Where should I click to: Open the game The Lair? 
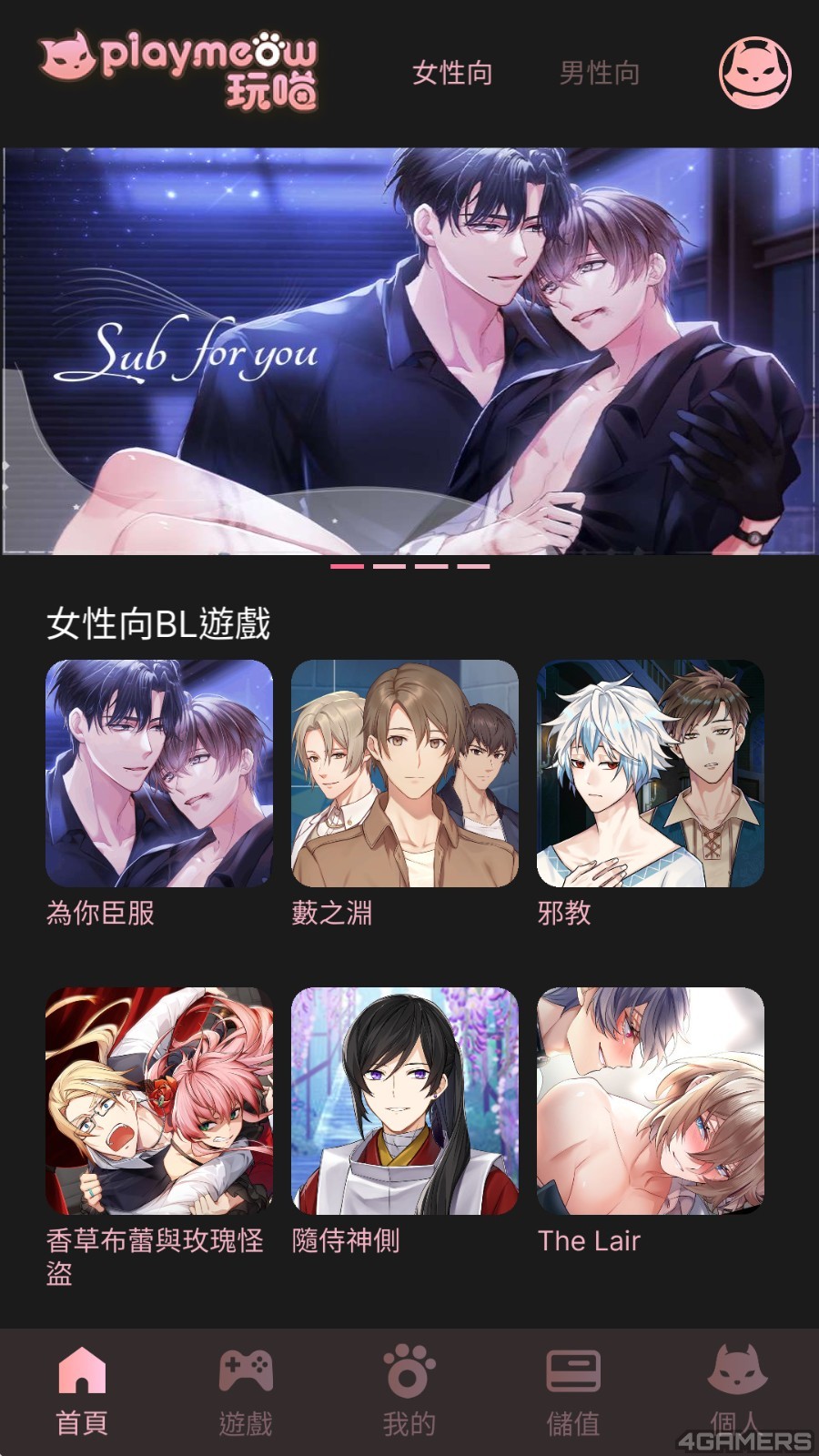click(651, 1101)
